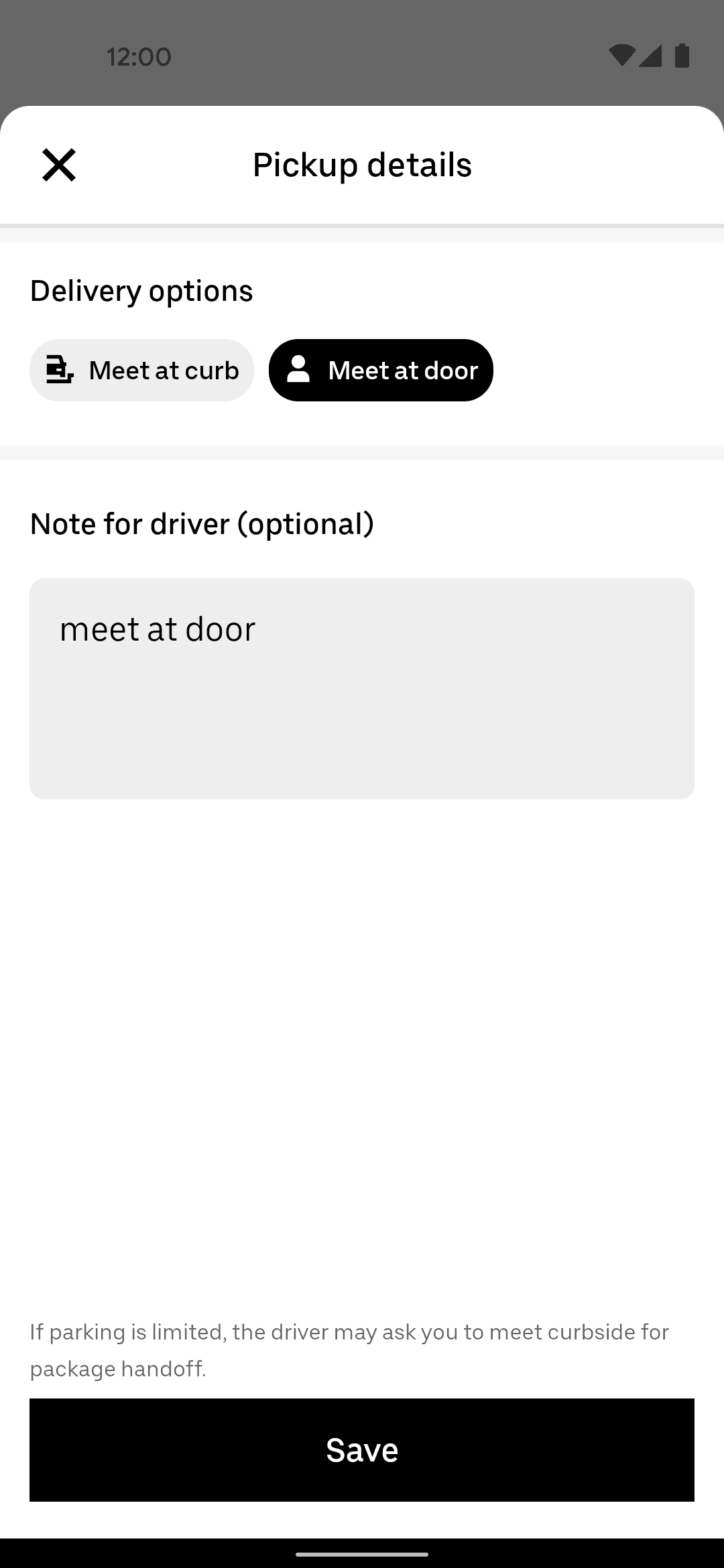Select the Meet at curb option
The width and height of the screenshot is (724, 1568).
[x=141, y=371]
